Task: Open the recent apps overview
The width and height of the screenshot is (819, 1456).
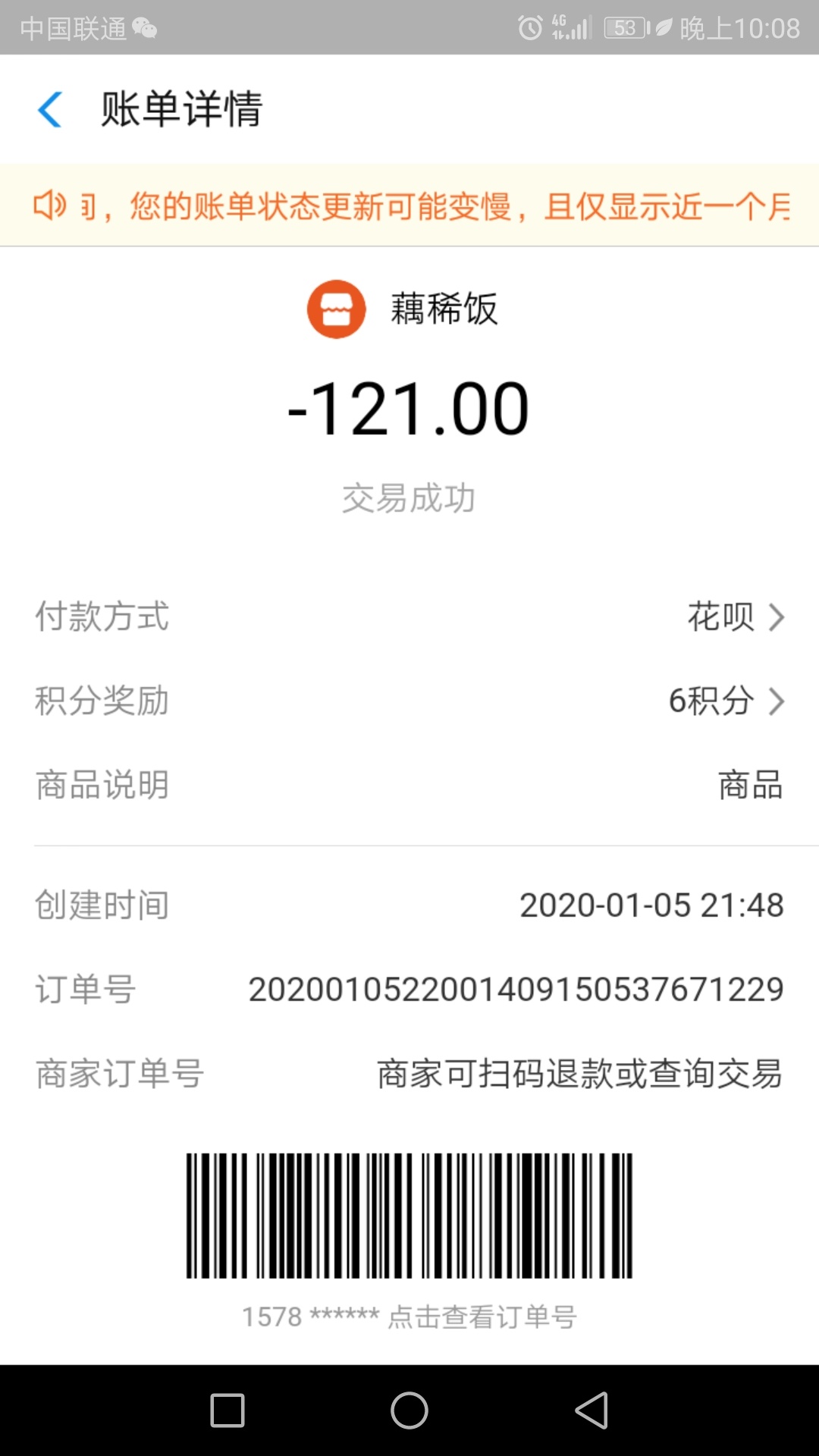Action: 227,1410
